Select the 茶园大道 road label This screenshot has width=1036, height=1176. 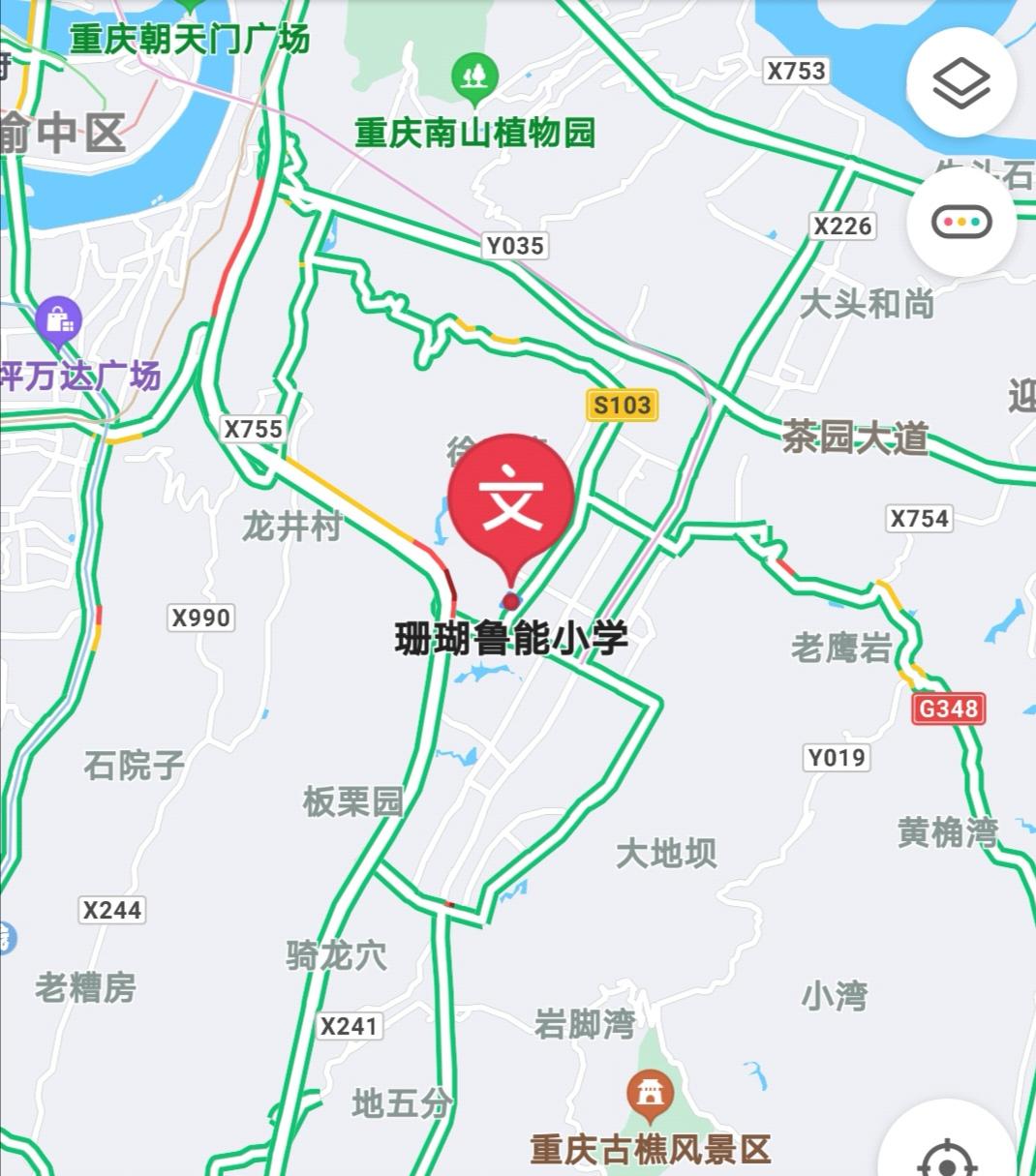pos(856,438)
